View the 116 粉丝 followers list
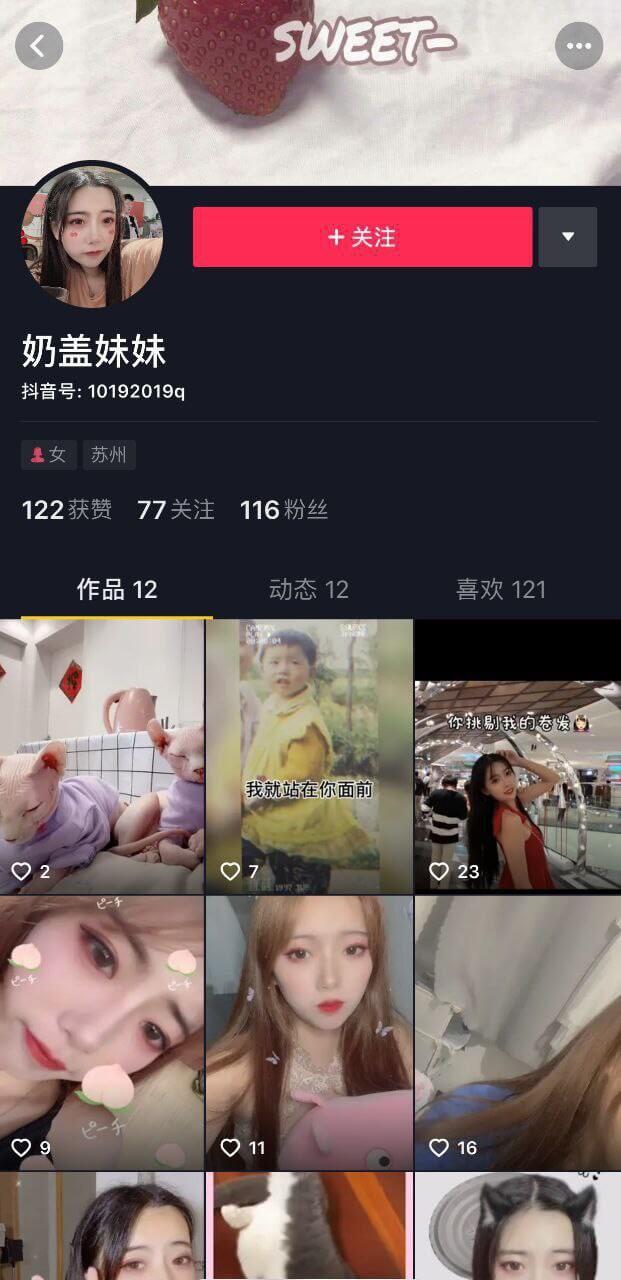This screenshot has height=1280, width=621. point(284,510)
